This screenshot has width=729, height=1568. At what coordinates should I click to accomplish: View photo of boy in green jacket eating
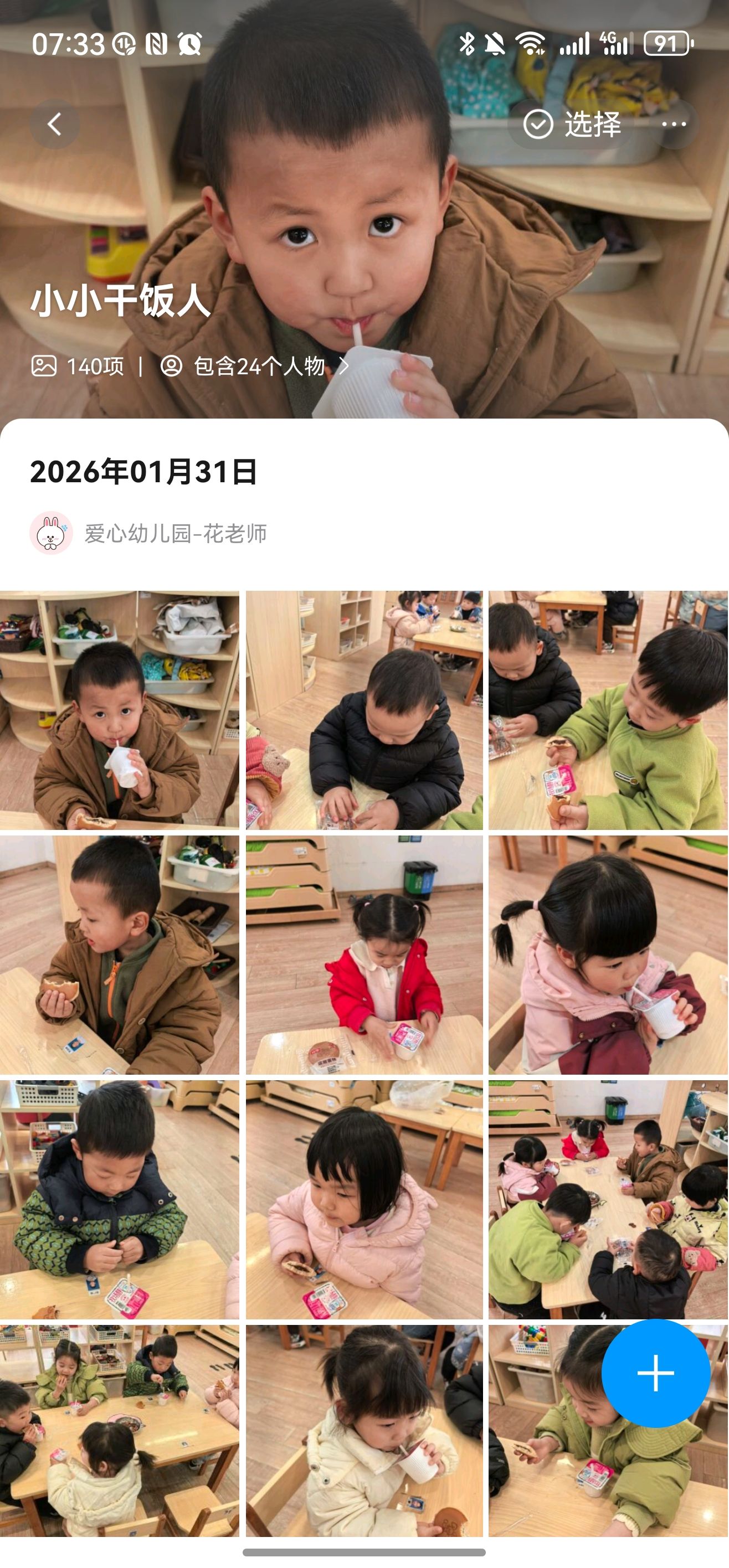[x=608, y=710]
